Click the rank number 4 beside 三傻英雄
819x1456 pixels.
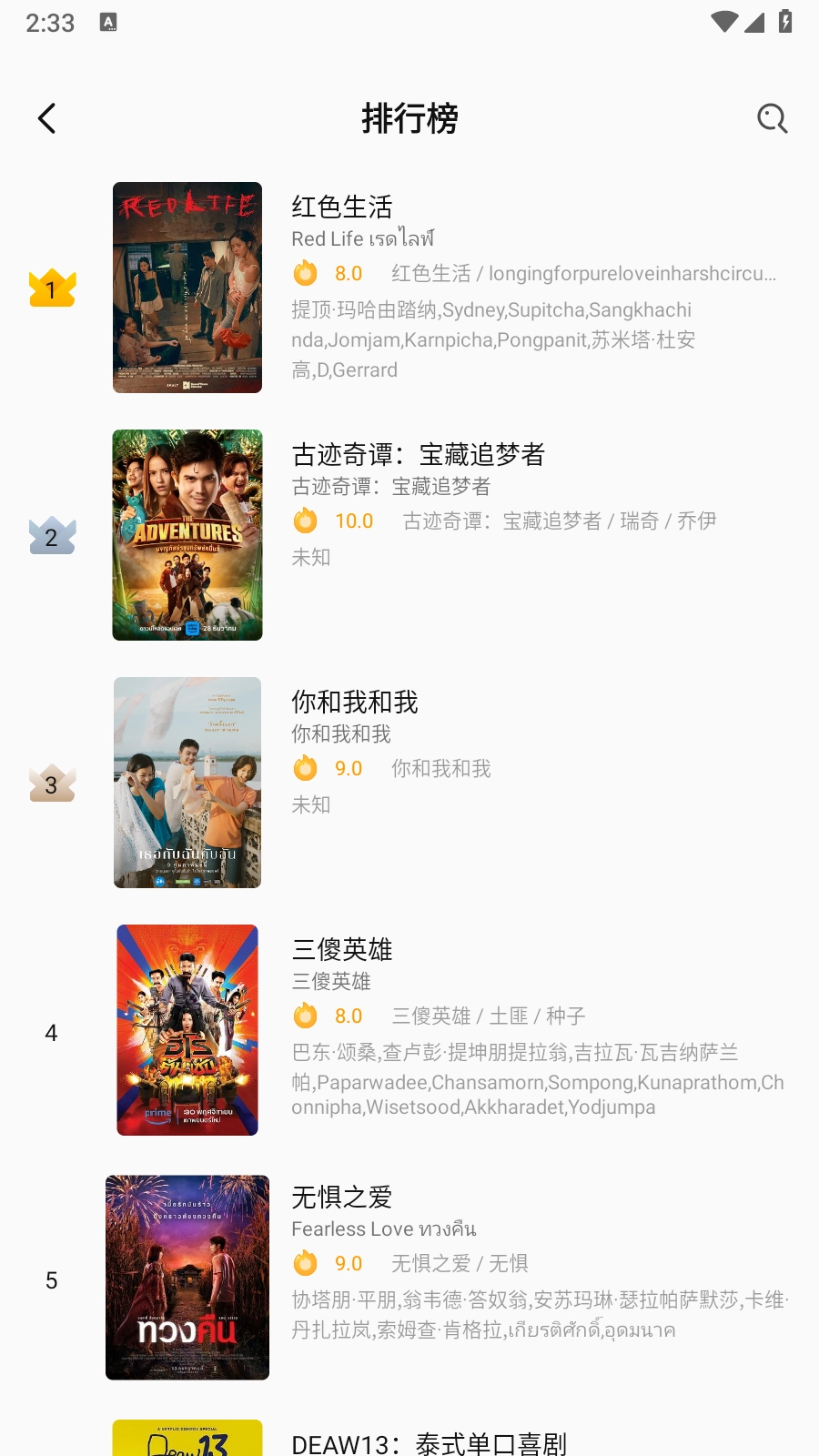pos(51,1031)
